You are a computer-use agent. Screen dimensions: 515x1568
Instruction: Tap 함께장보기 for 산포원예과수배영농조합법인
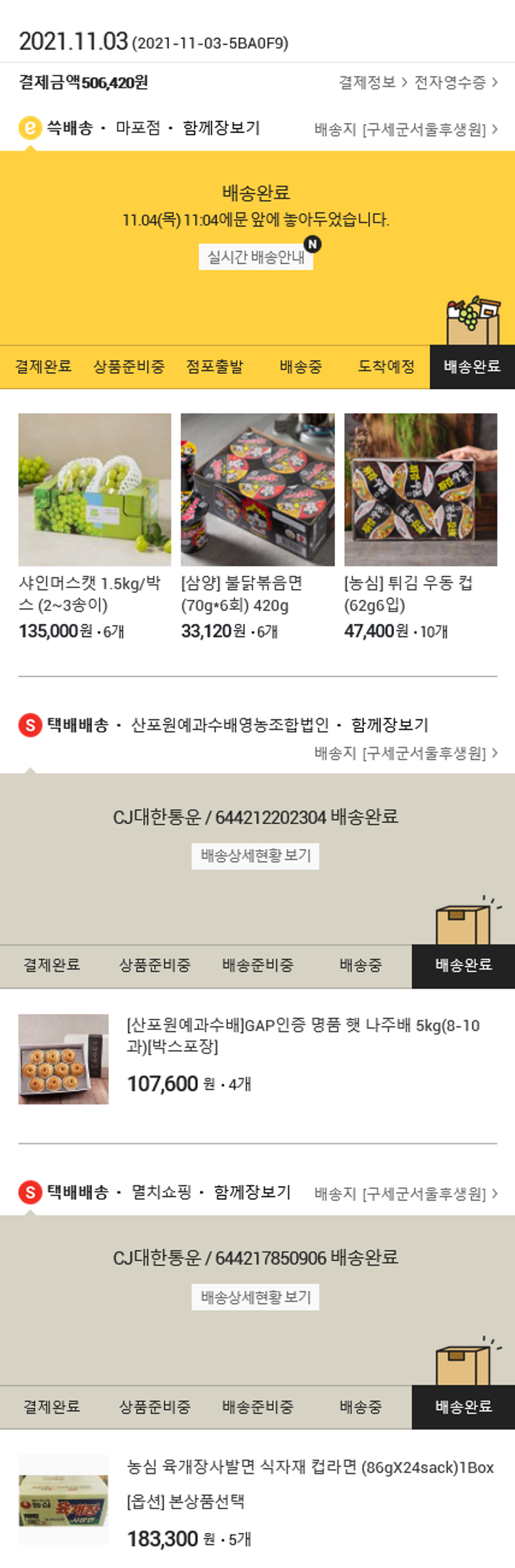[x=389, y=725]
